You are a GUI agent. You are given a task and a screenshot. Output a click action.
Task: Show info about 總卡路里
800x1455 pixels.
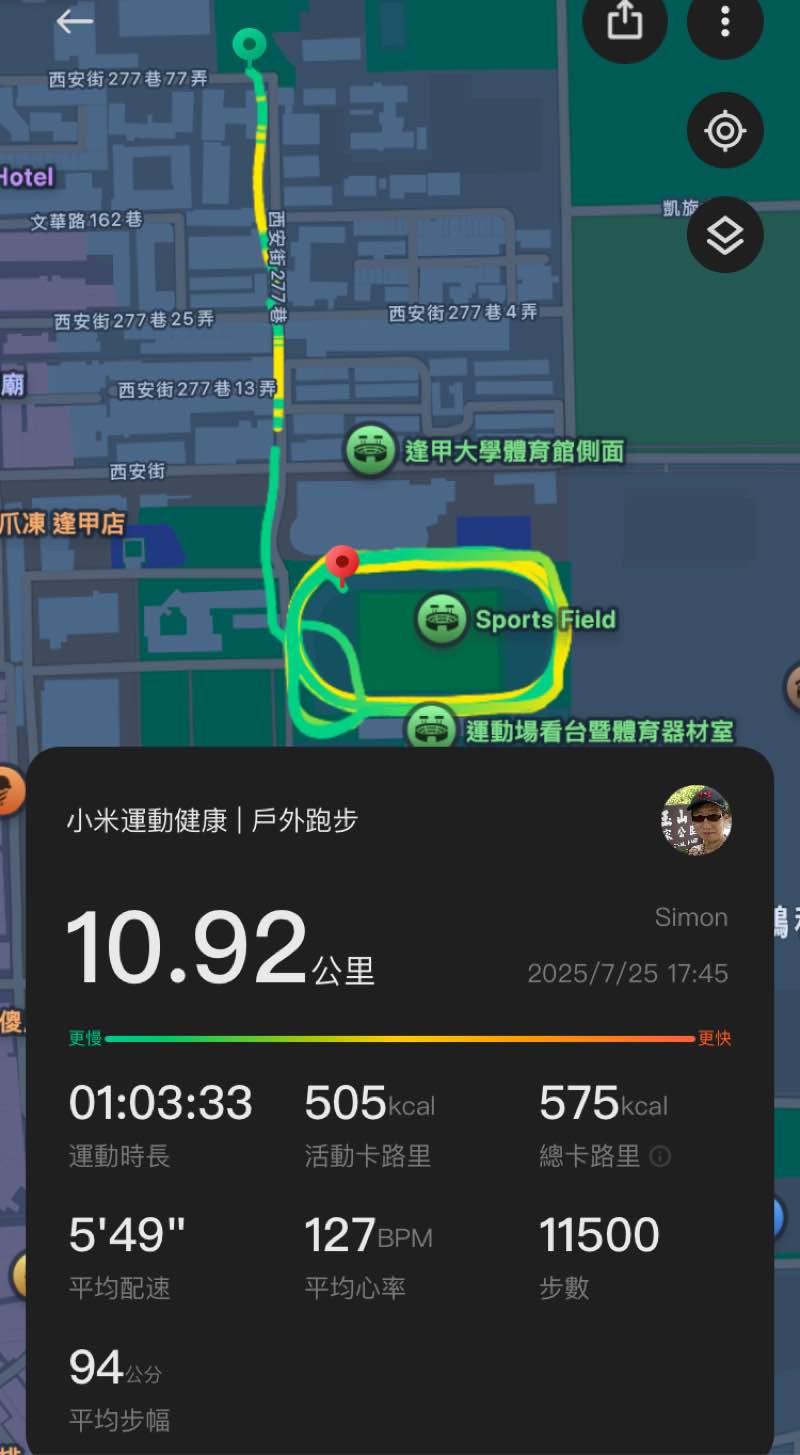pyautogui.click(x=660, y=1157)
